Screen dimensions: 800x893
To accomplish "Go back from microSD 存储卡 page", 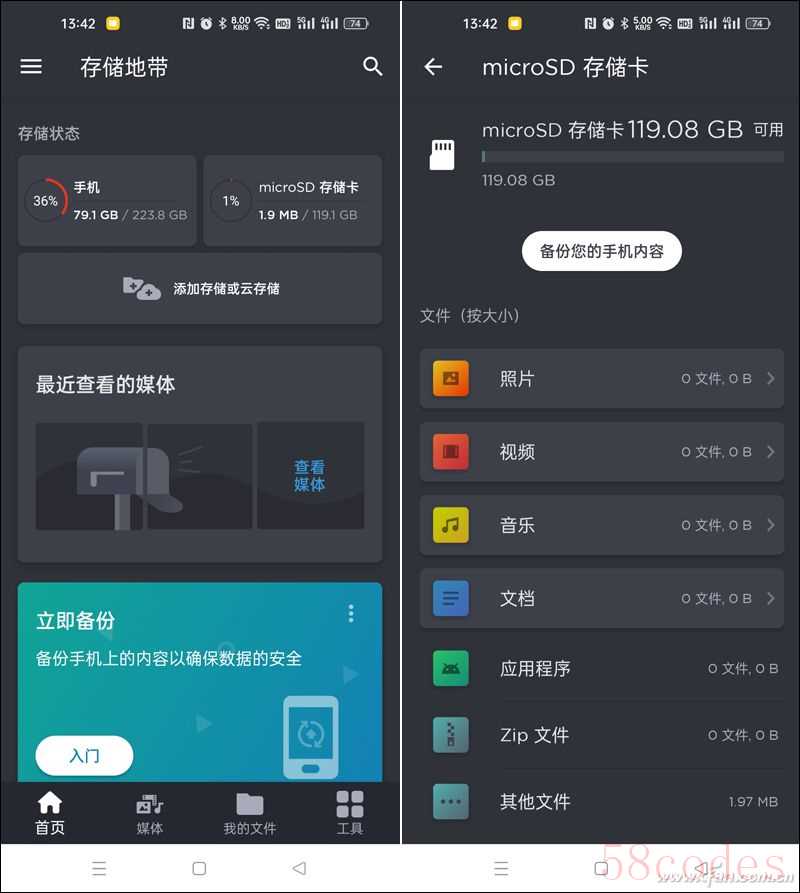I will point(433,67).
